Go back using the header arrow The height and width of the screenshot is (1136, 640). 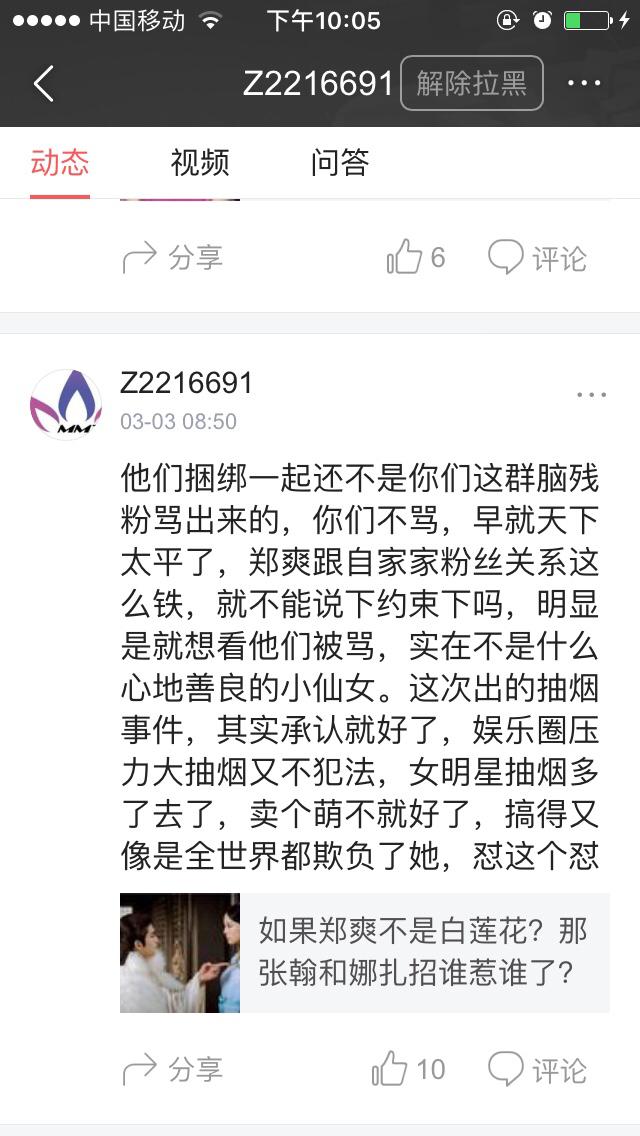click(x=44, y=84)
